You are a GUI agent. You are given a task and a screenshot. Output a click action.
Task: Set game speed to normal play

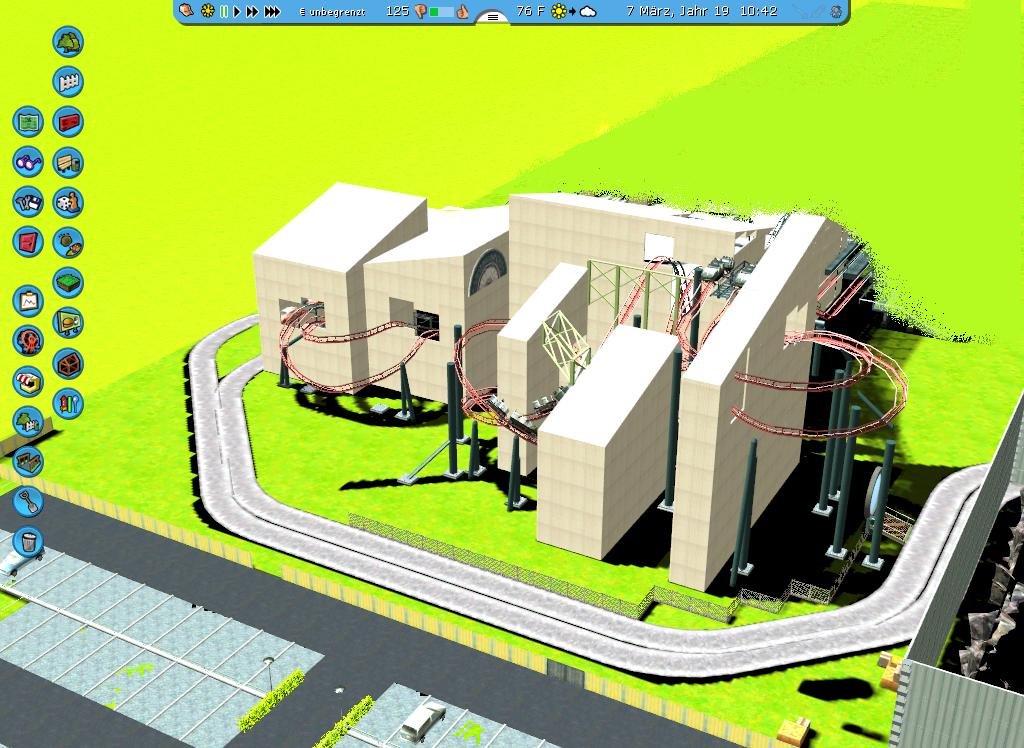(237, 11)
